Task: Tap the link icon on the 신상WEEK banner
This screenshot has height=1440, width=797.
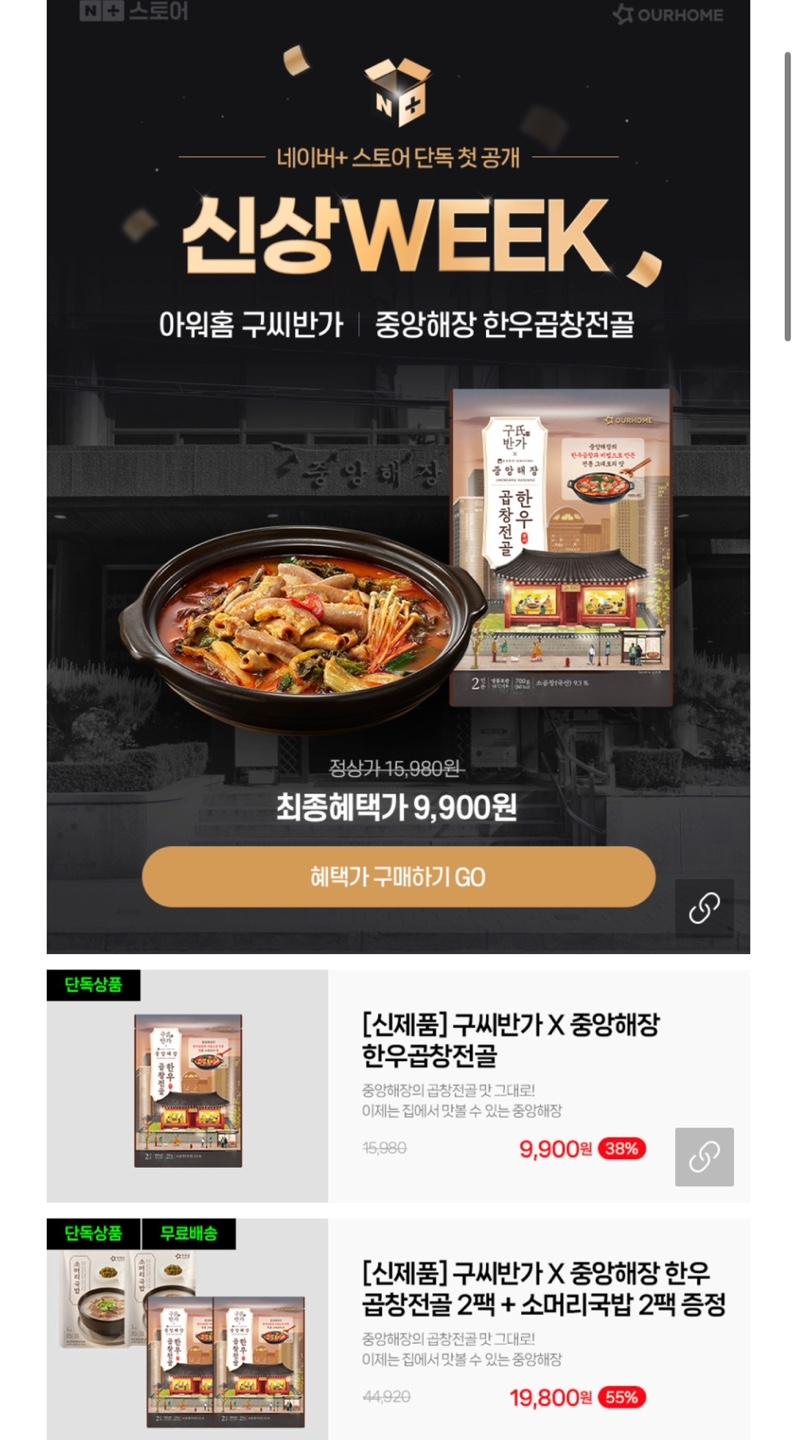Action: (704, 908)
